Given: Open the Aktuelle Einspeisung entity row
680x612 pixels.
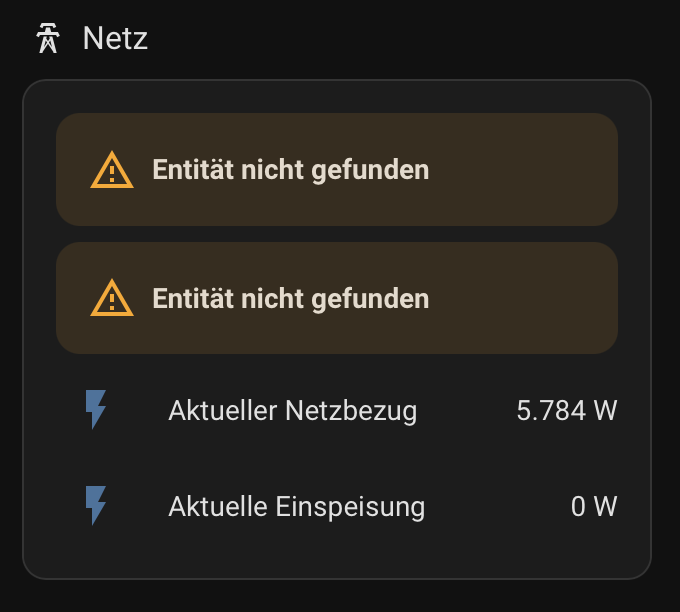Looking at the screenshot, I should point(296,506).
